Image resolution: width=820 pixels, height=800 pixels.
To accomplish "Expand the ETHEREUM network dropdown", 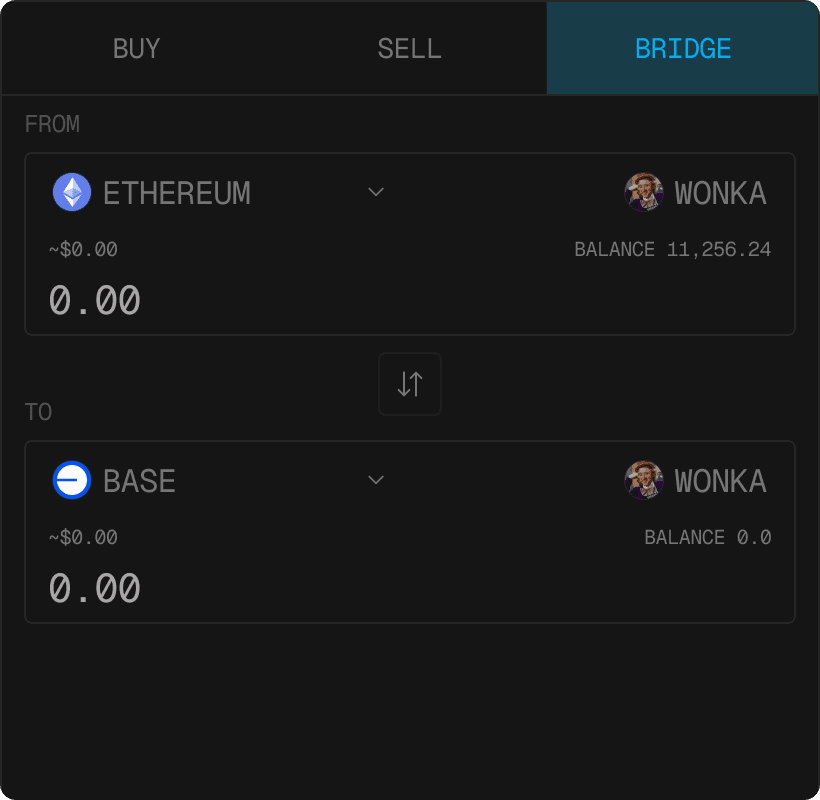I will tap(376, 192).
